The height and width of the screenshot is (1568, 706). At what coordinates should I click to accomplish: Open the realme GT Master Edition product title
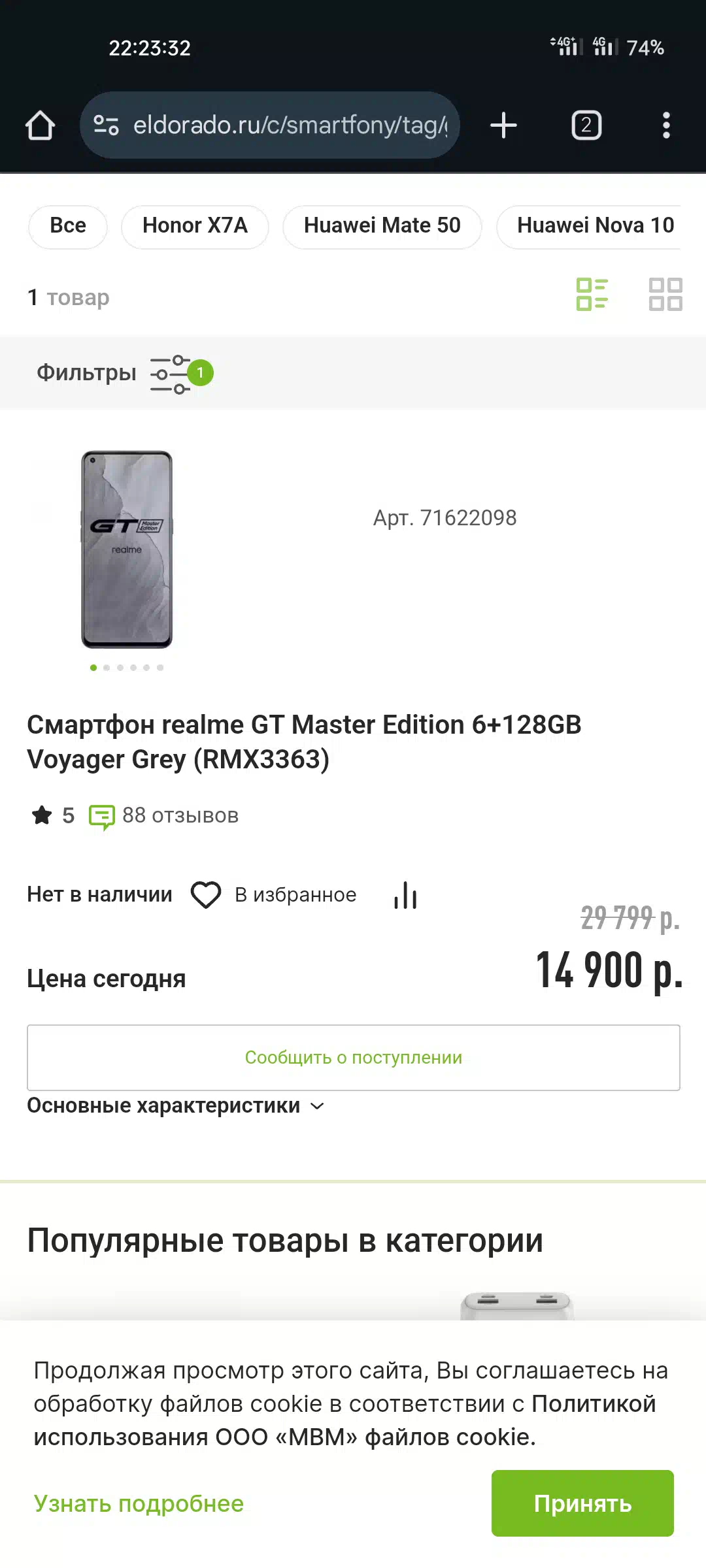click(x=305, y=742)
